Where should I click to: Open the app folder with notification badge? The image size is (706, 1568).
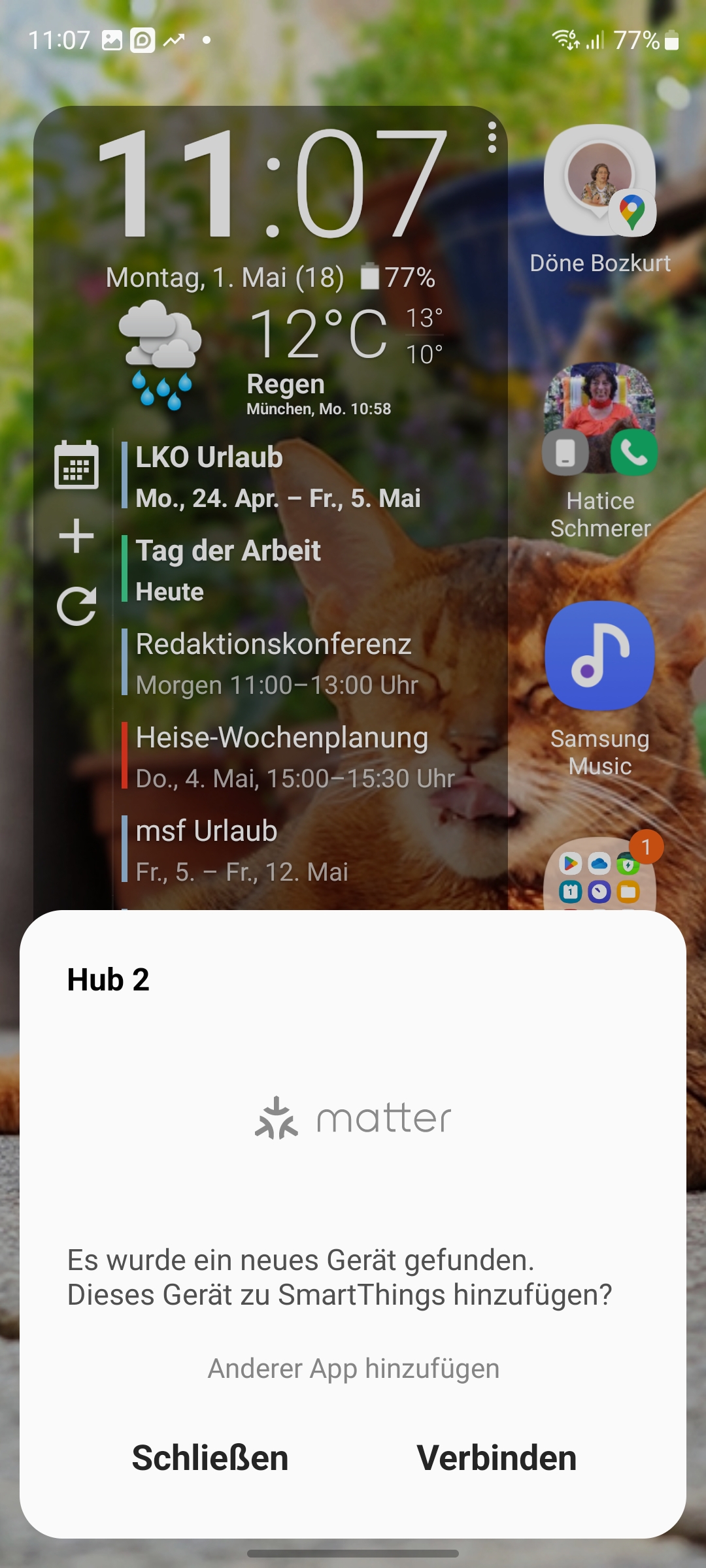(x=599, y=875)
